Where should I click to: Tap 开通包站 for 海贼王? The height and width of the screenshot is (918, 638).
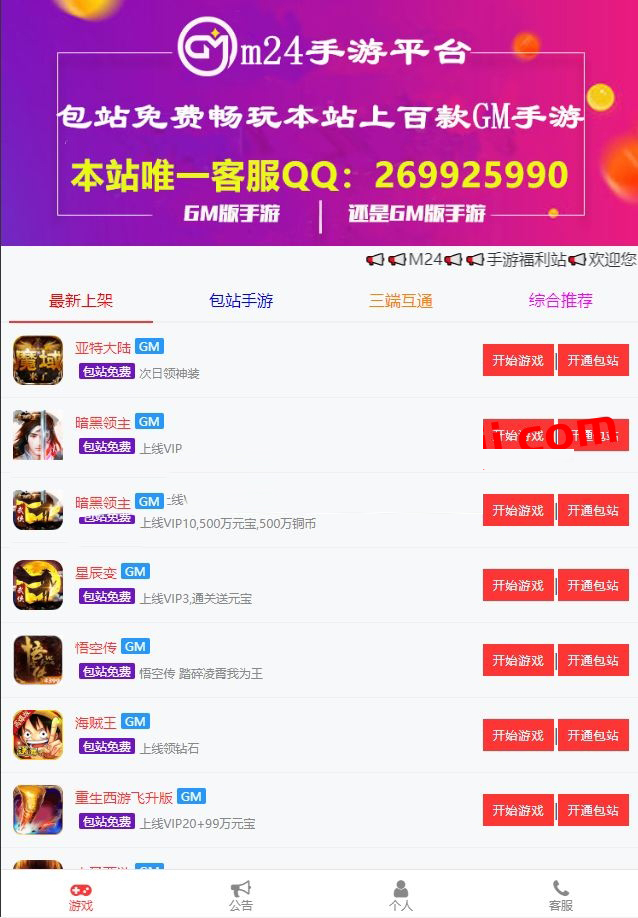point(593,735)
